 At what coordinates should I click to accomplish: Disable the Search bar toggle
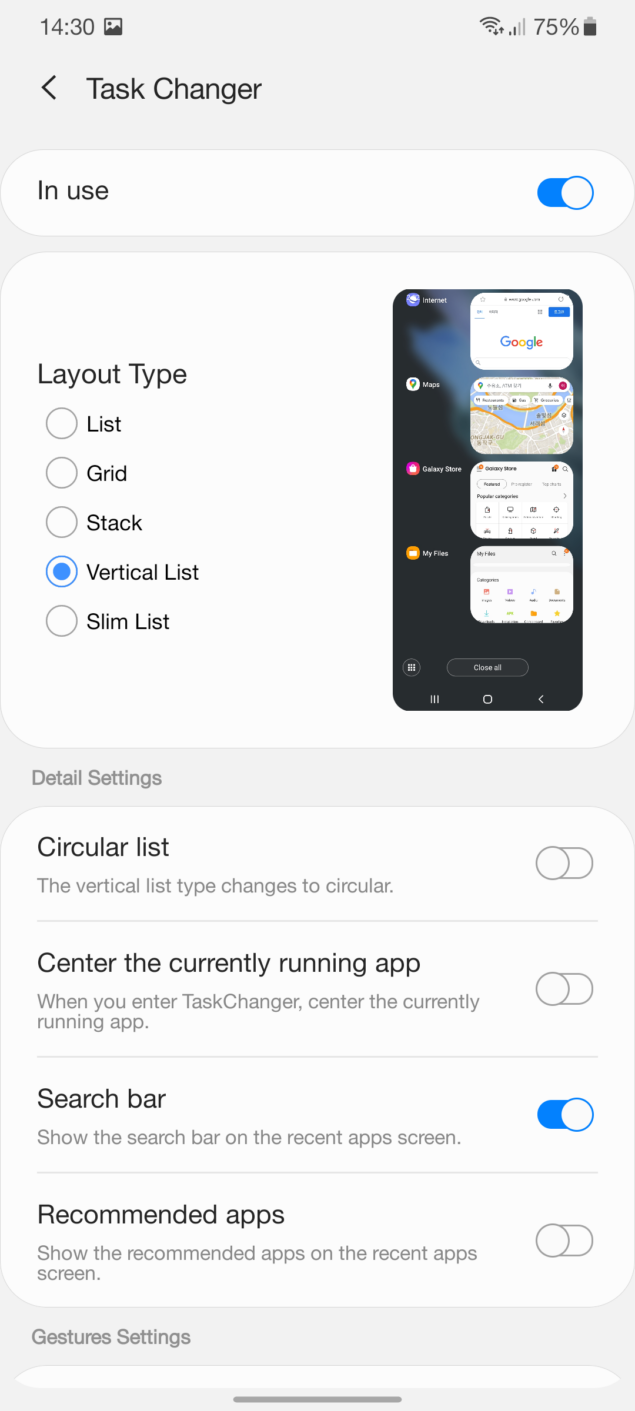click(x=565, y=1114)
